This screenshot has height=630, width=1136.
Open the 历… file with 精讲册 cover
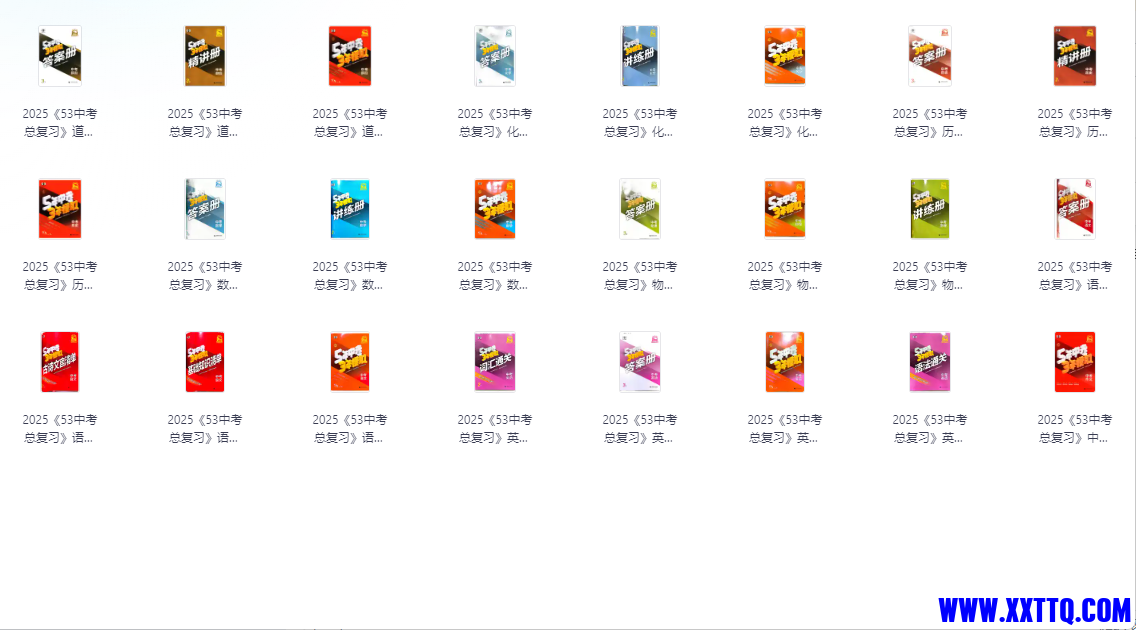(x=1075, y=56)
